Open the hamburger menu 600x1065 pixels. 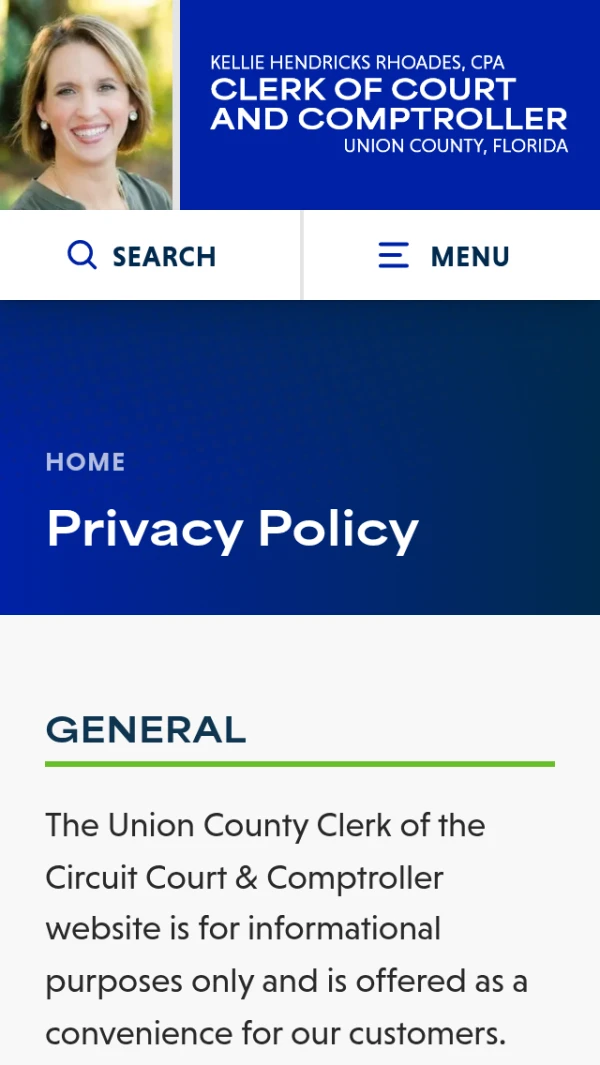point(444,256)
